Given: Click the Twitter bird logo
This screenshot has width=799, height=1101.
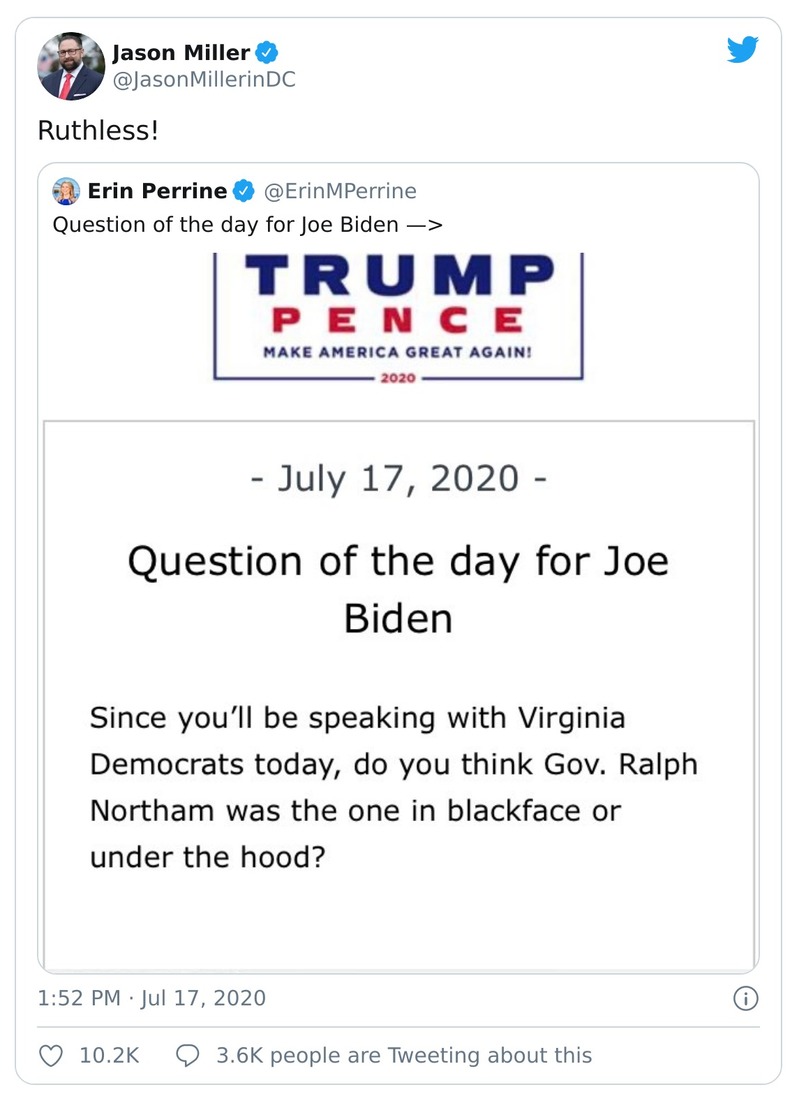Looking at the screenshot, I should [x=742, y=48].
